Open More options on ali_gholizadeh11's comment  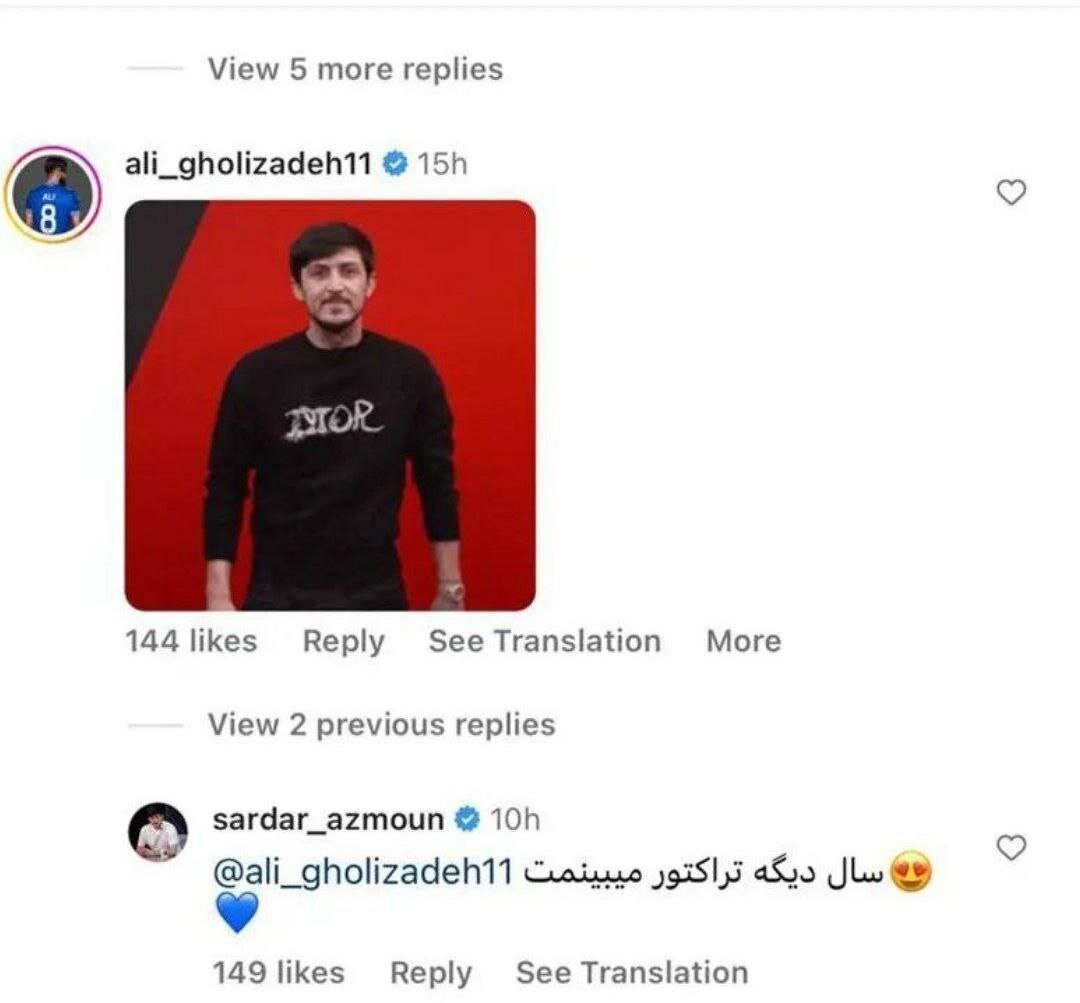pyautogui.click(x=743, y=641)
